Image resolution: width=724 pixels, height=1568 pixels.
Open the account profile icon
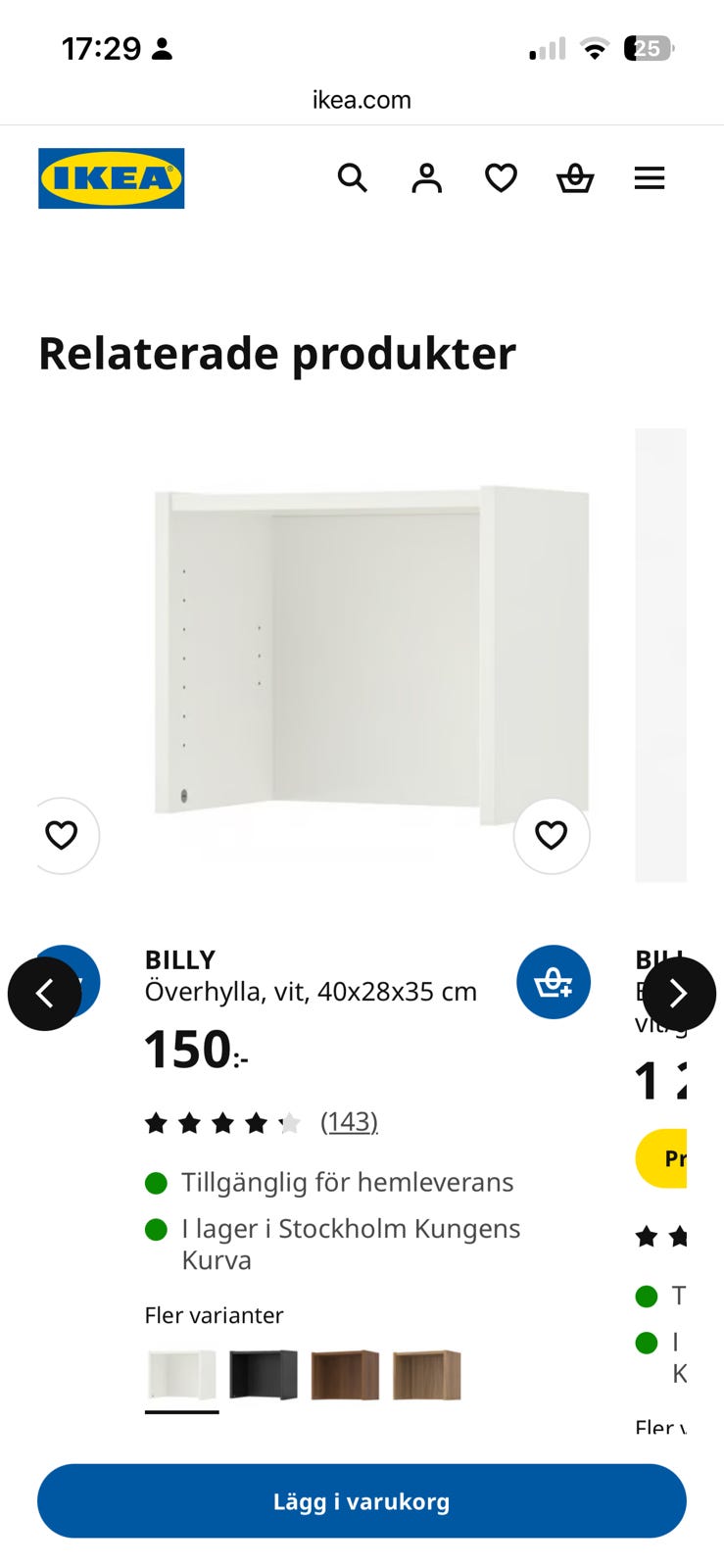[x=426, y=178]
